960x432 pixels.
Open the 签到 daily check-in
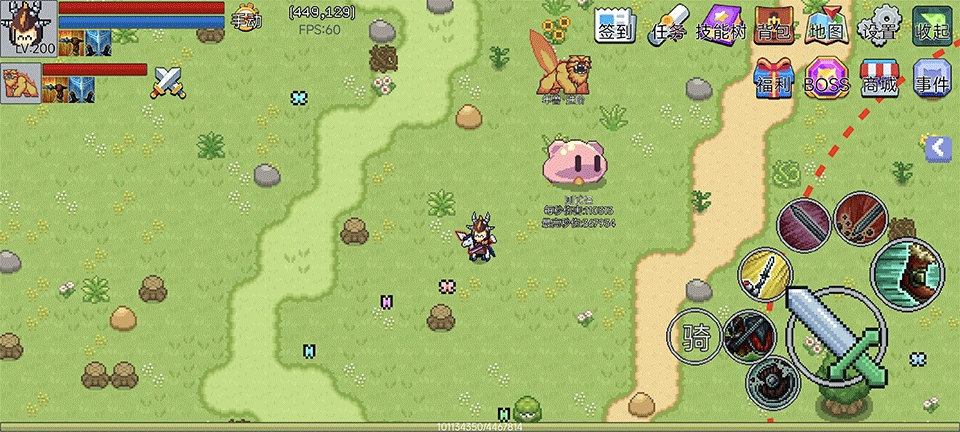615,26
